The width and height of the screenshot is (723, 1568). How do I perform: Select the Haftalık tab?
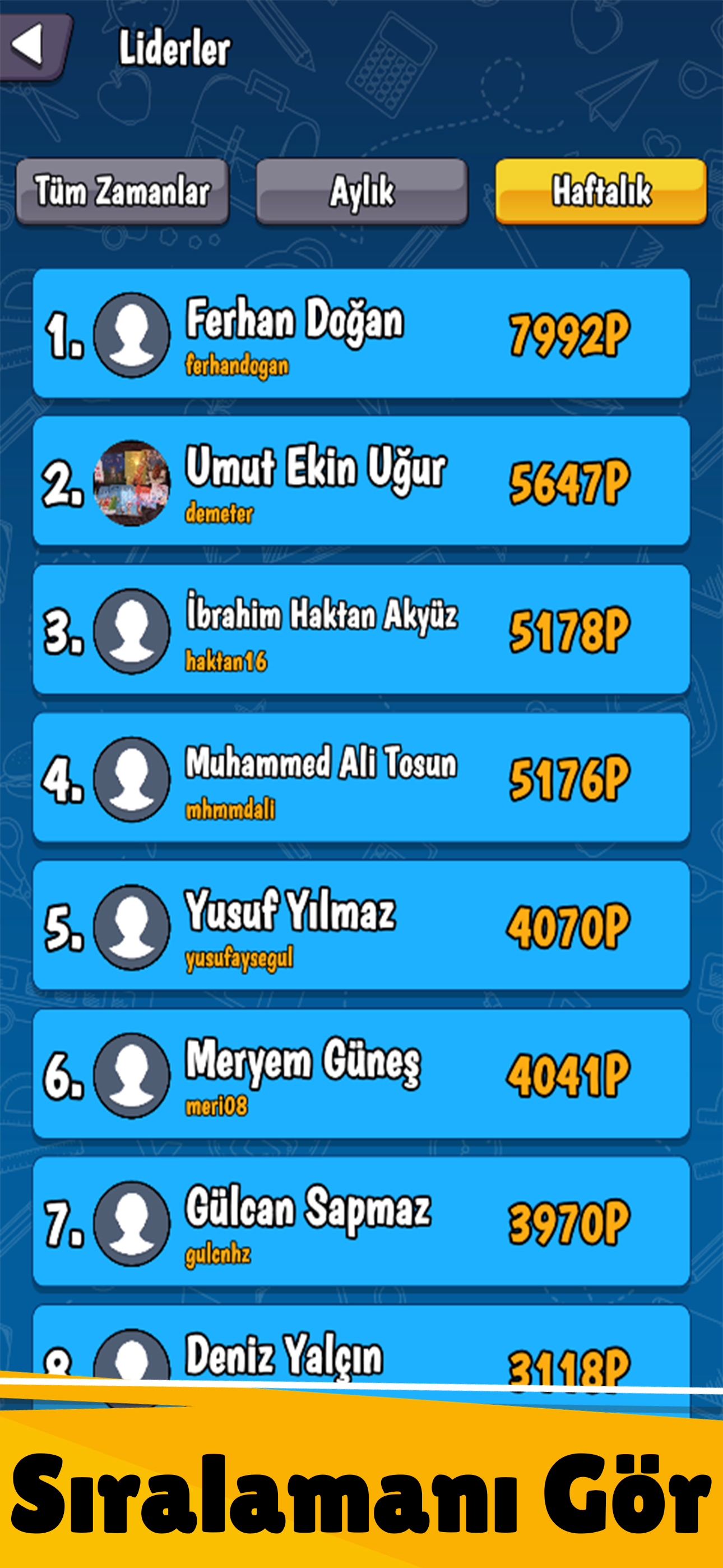(601, 191)
